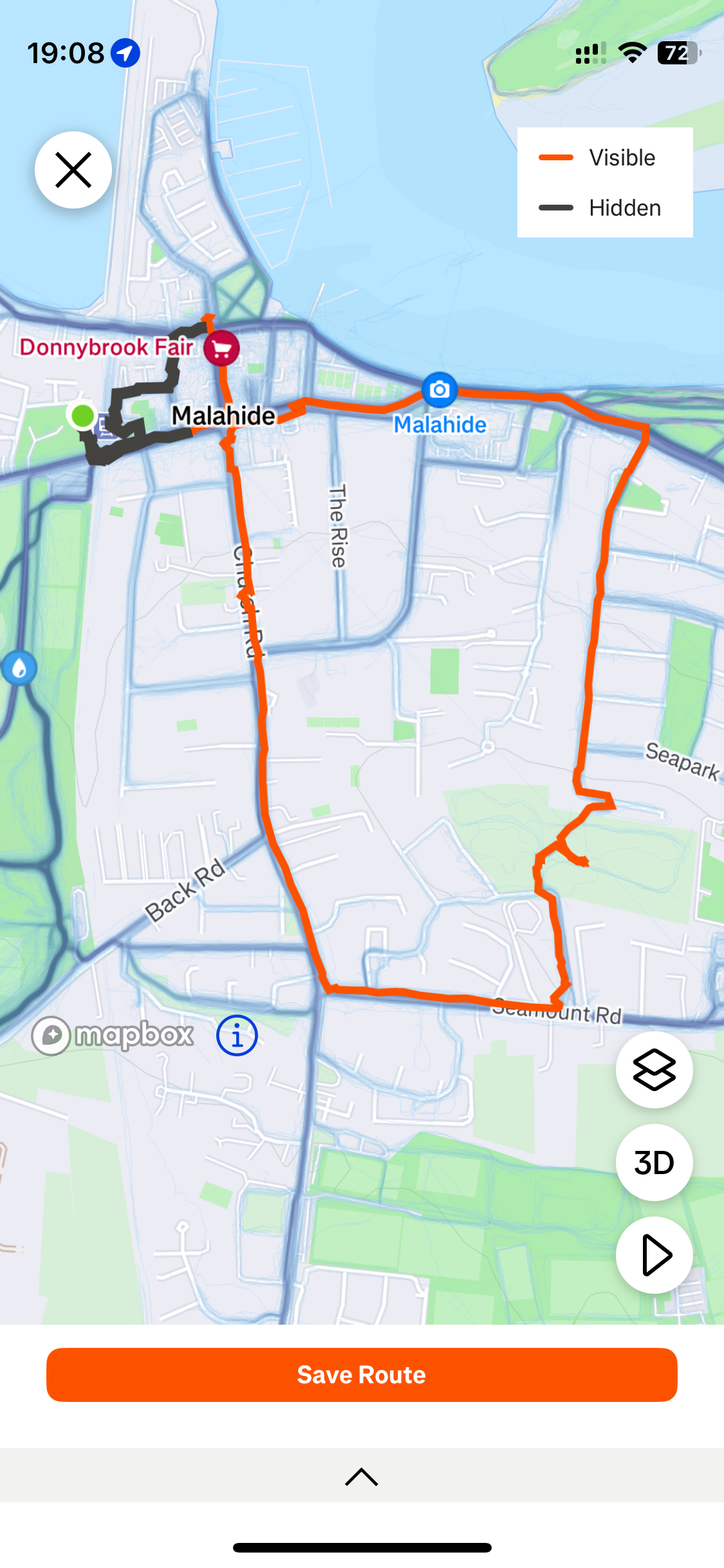Tap the Donnybrook Fair shop marker
724x1568 pixels.
point(221,348)
